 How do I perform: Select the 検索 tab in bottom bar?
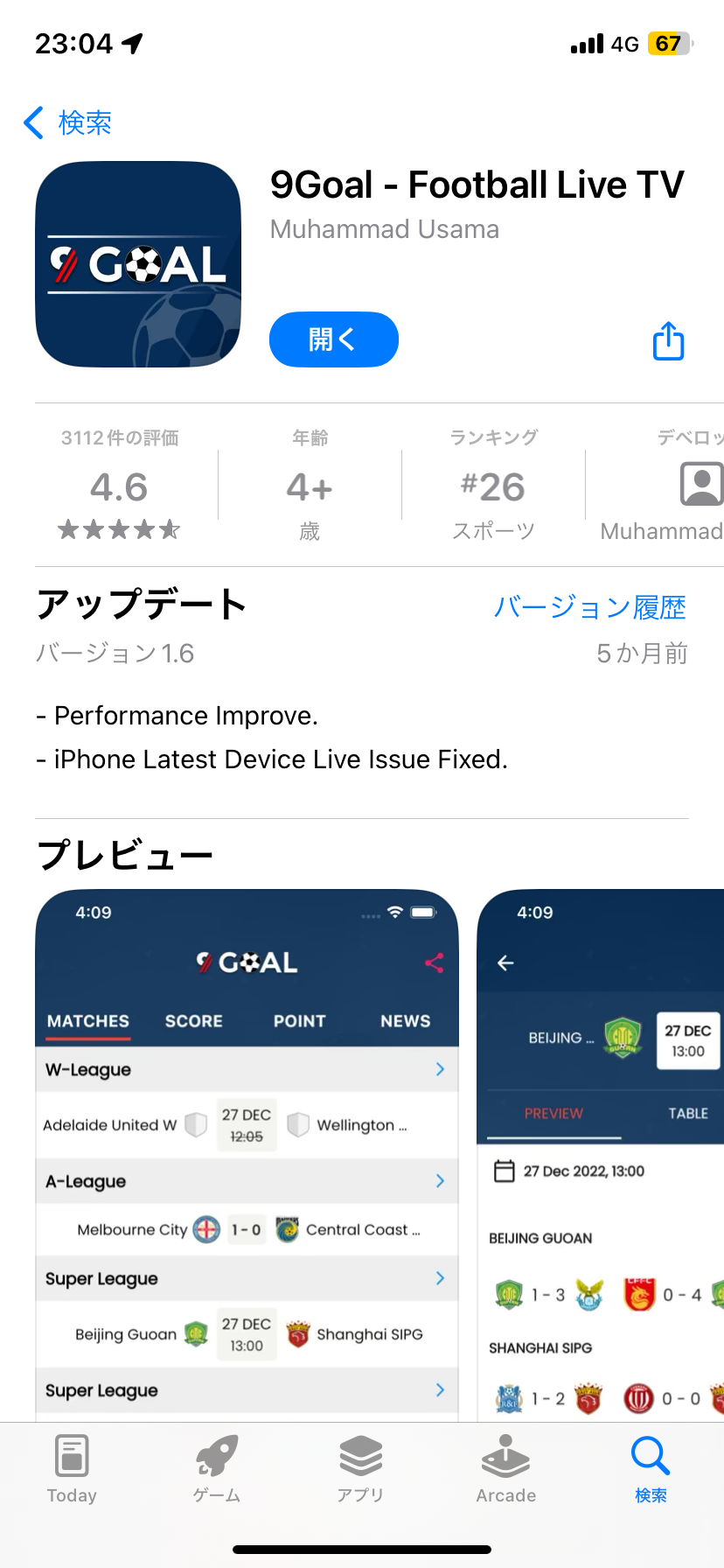click(651, 1470)
